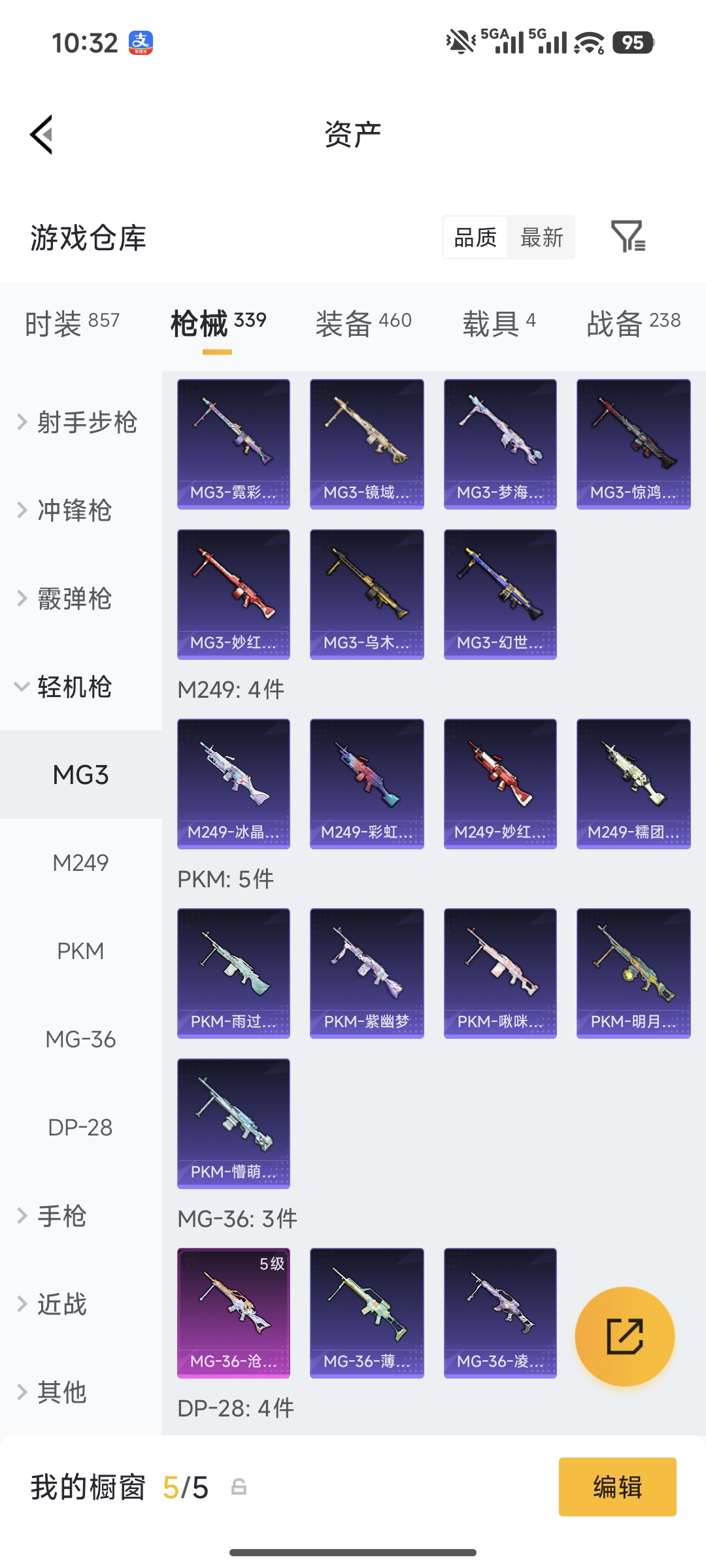Viewport: 706px width, 1568px height.
Task: Open the filter icon
Action: [x=628, y=237]
